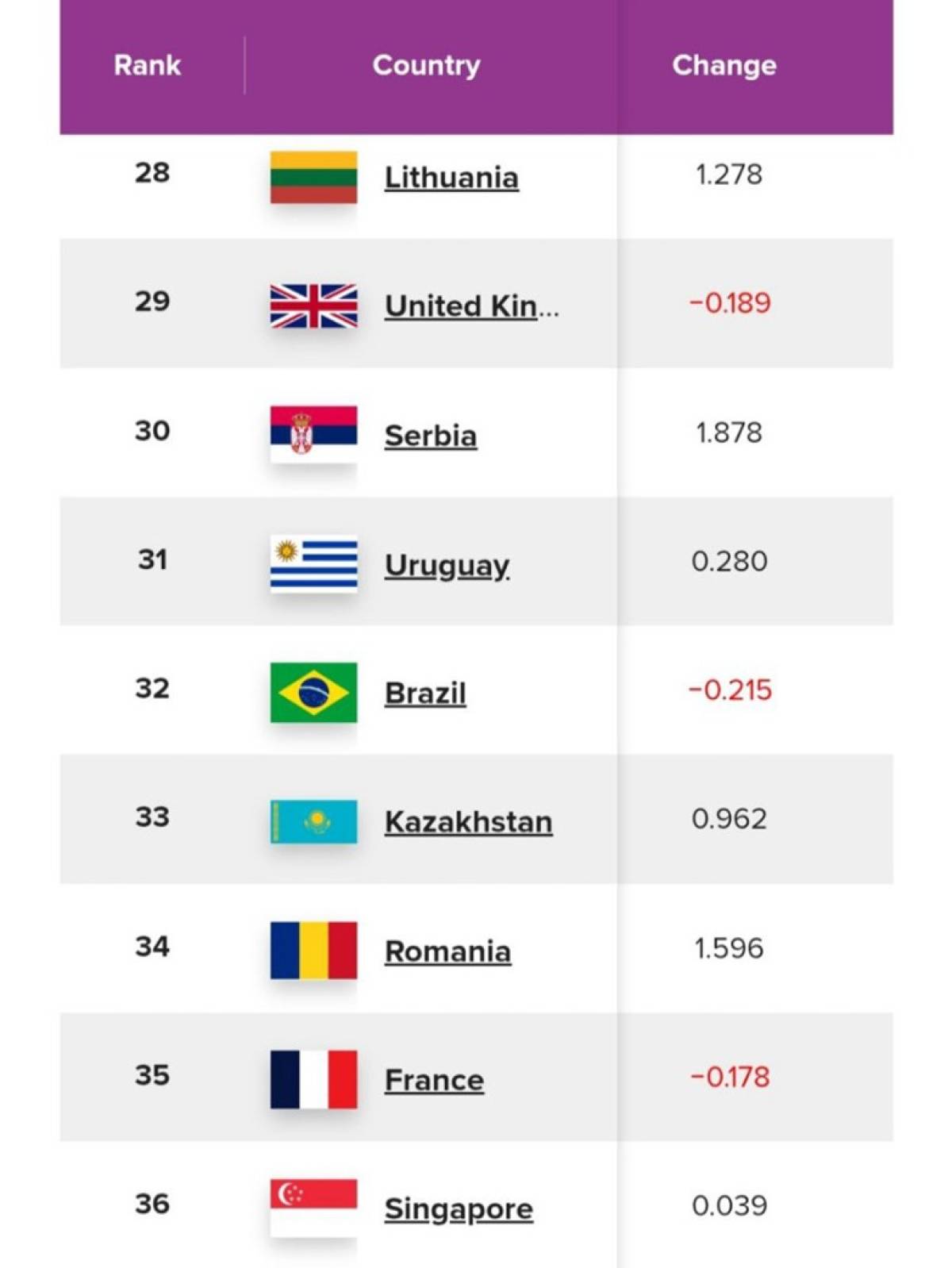Viewport: 952px width, 1268px height.
Task: Select the Serbia link
Action: tap(431, 435)
